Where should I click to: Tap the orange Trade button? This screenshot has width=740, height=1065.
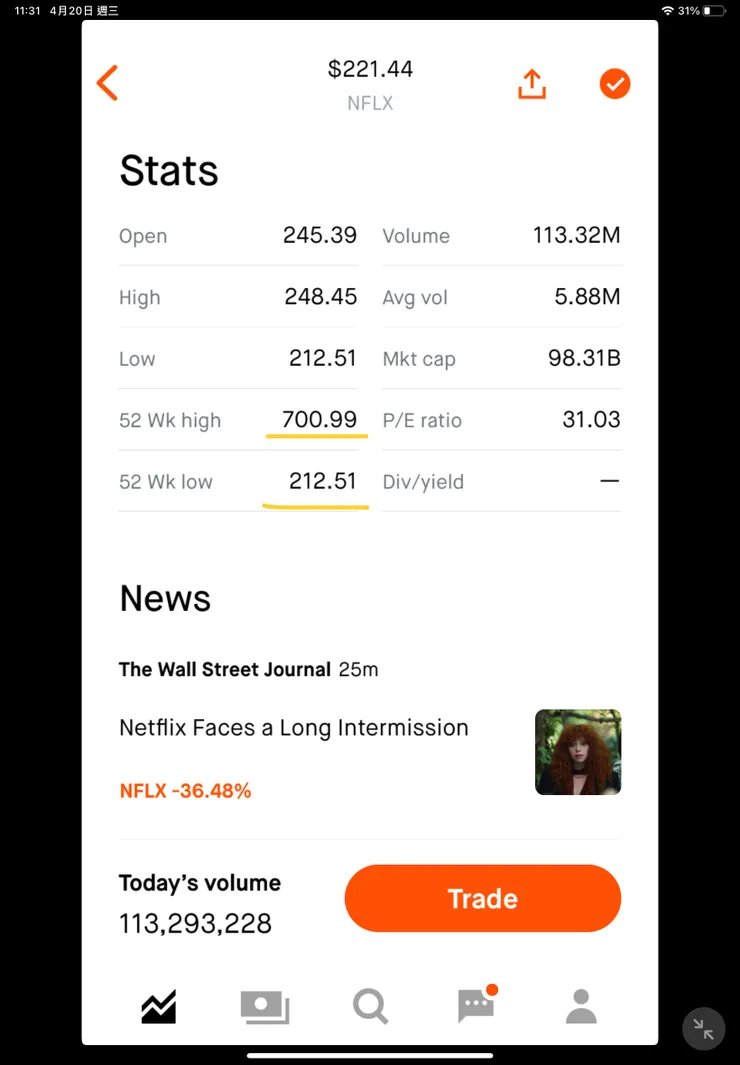482,898
